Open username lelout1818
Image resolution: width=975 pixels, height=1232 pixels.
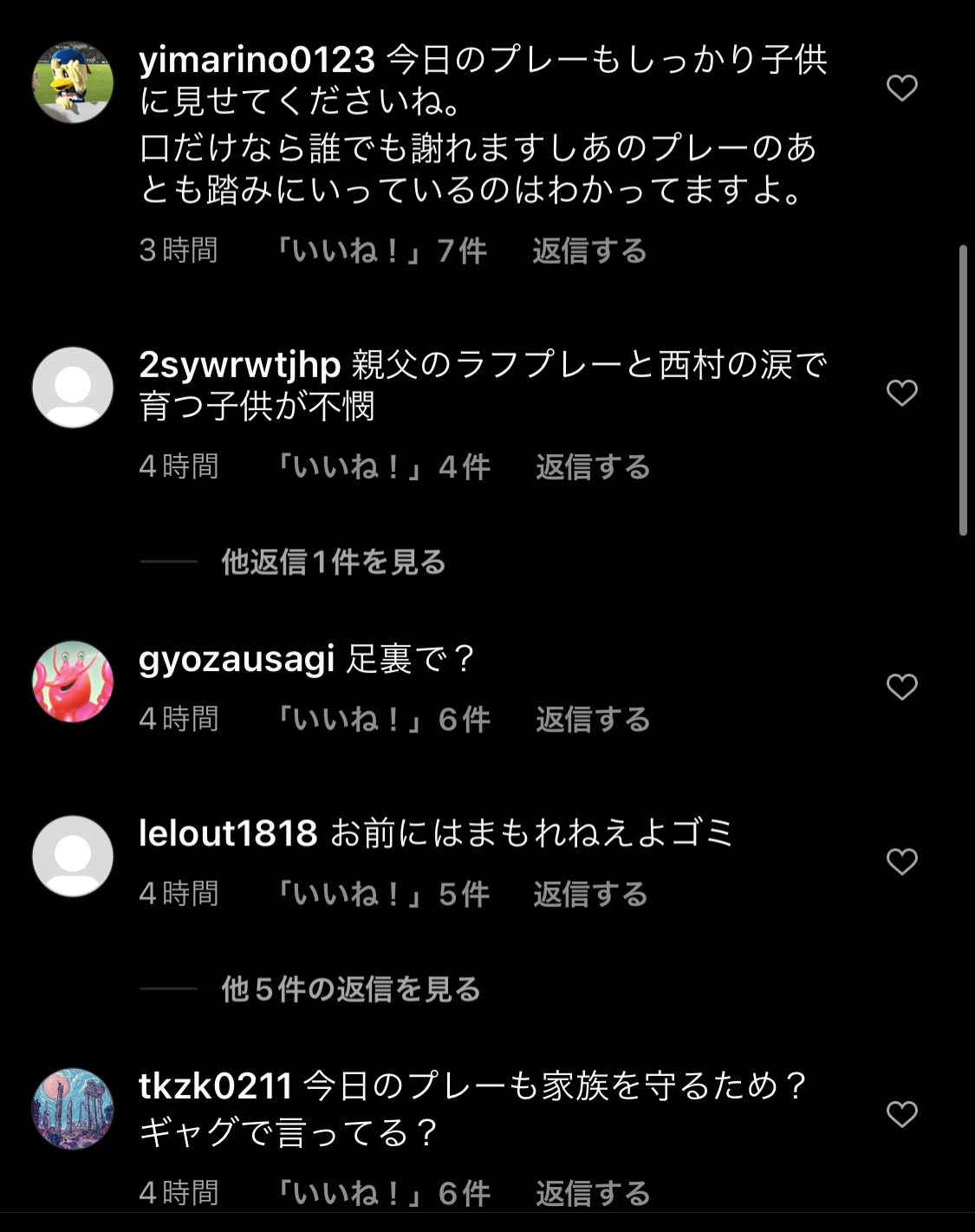tap(228, 833)
